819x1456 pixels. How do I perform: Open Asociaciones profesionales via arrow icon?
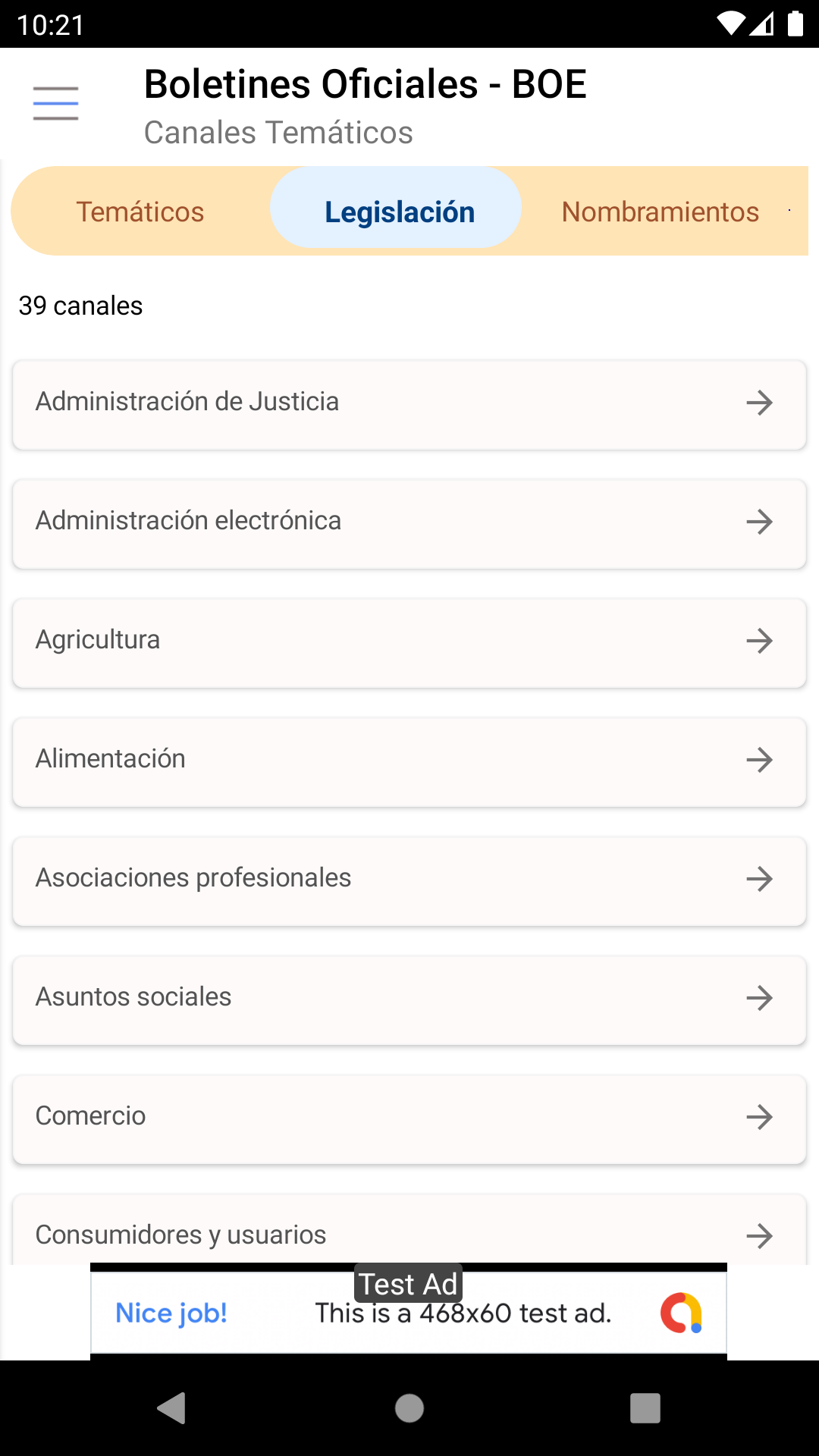760,880
